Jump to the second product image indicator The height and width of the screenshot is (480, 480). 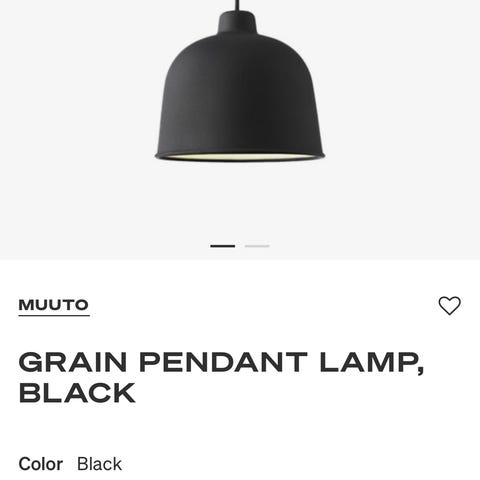[257, 246]
